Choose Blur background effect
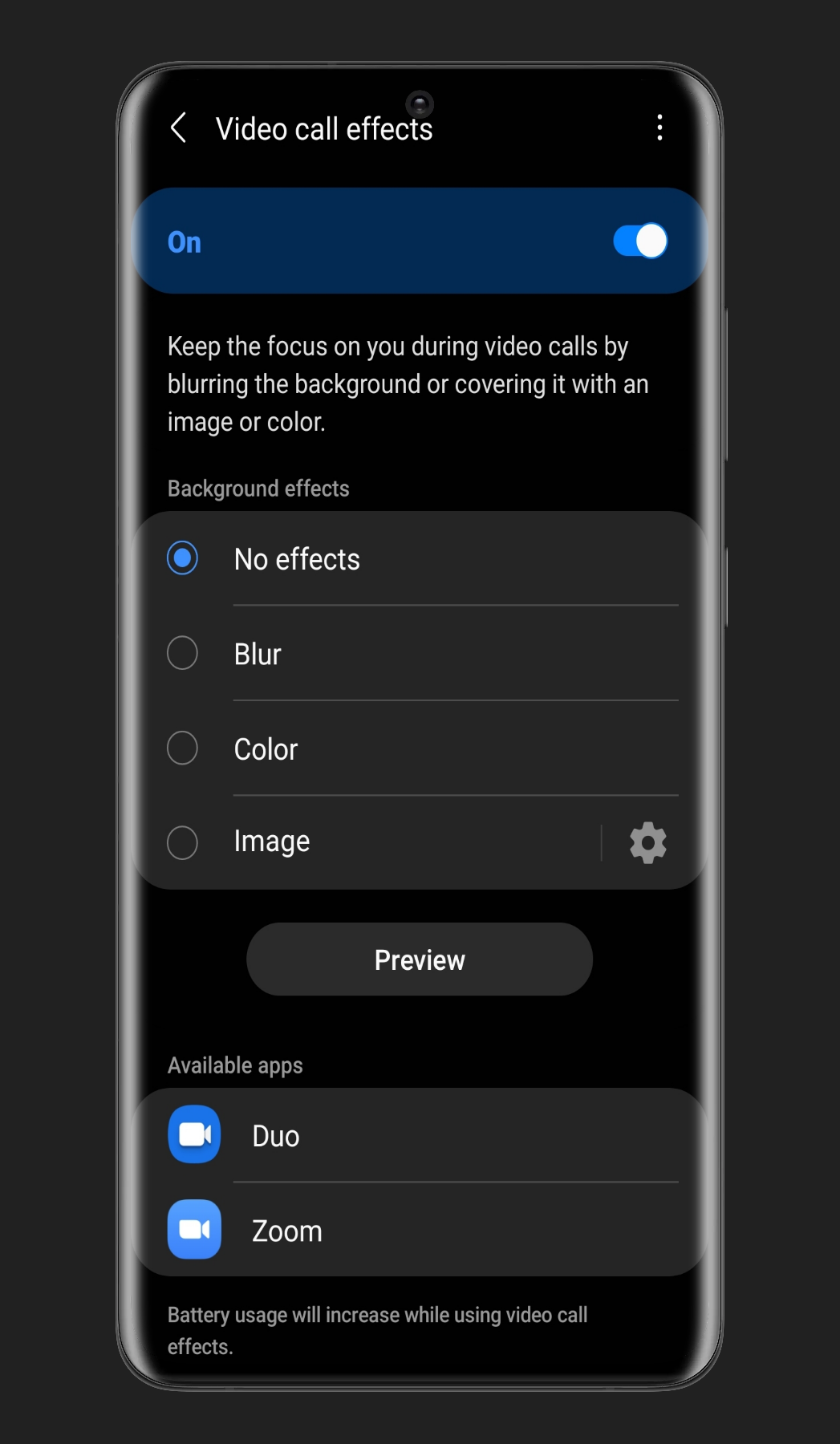Image resolution: width=840 pixels, height=1444 pixels. pyautogui.click(x=183, y=653)
